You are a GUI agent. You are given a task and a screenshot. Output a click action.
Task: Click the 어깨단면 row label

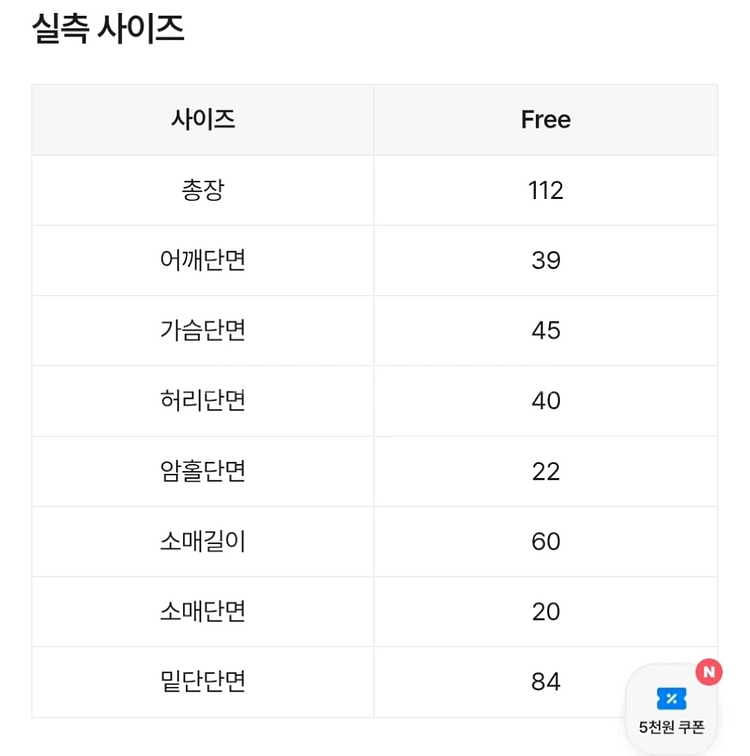point(202,260)
